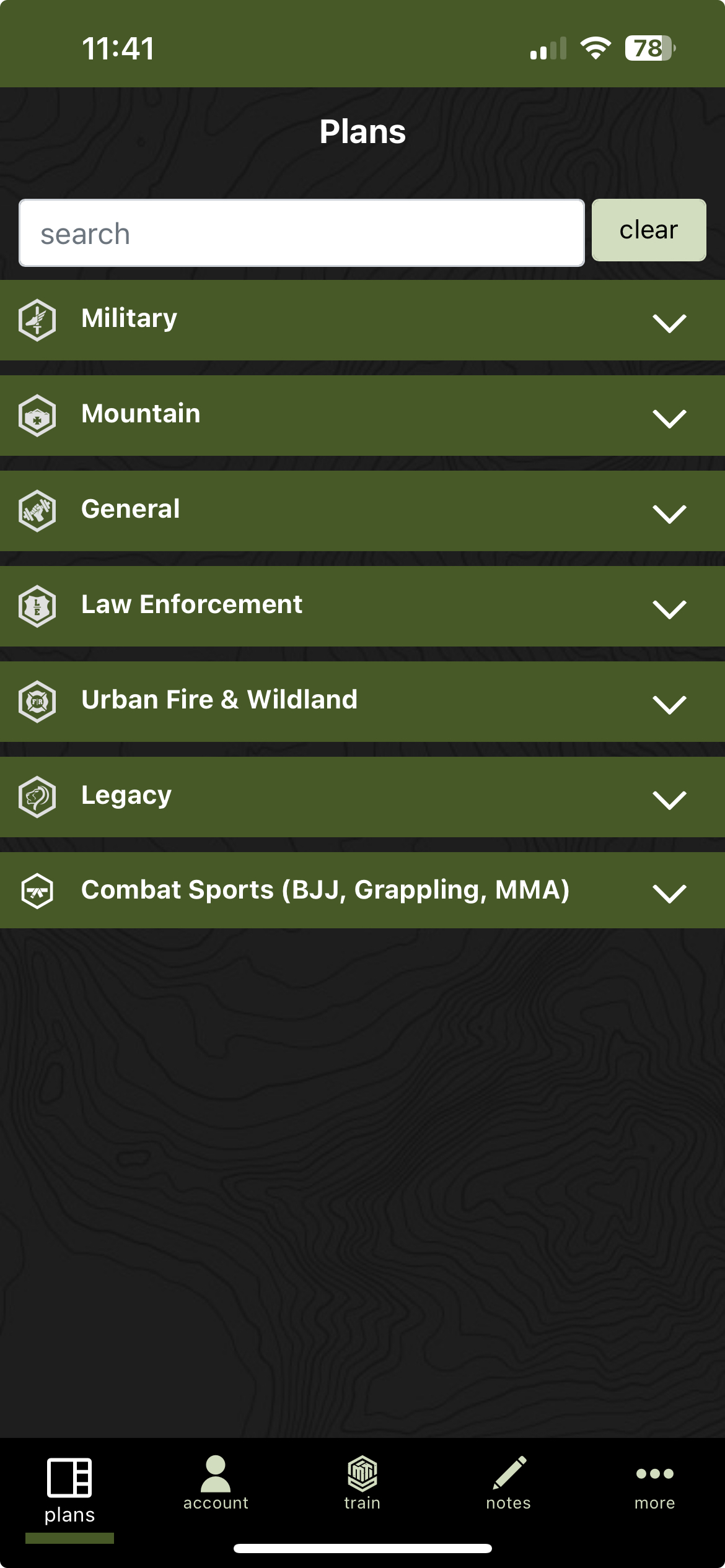Open the more tab
The width and height of the screenshot is (725, 1568).
(x=654, y=1484)
